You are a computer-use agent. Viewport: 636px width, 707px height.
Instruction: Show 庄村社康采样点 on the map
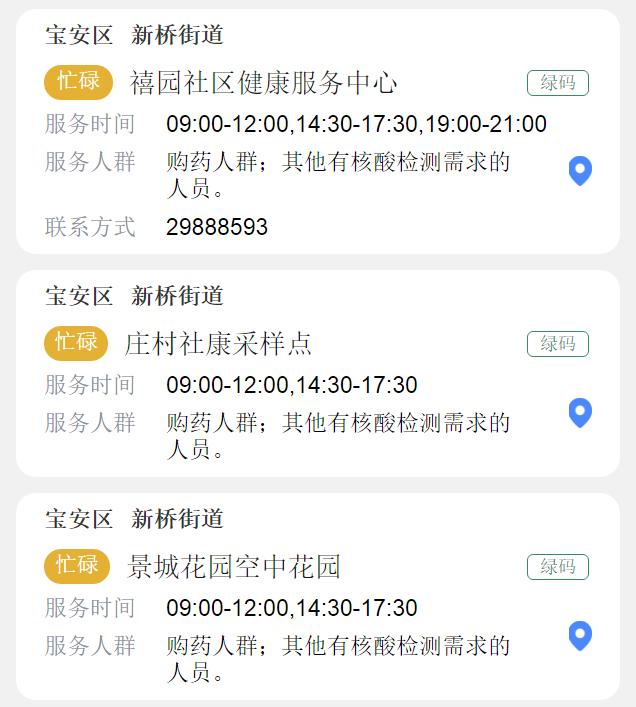[580, 412]
